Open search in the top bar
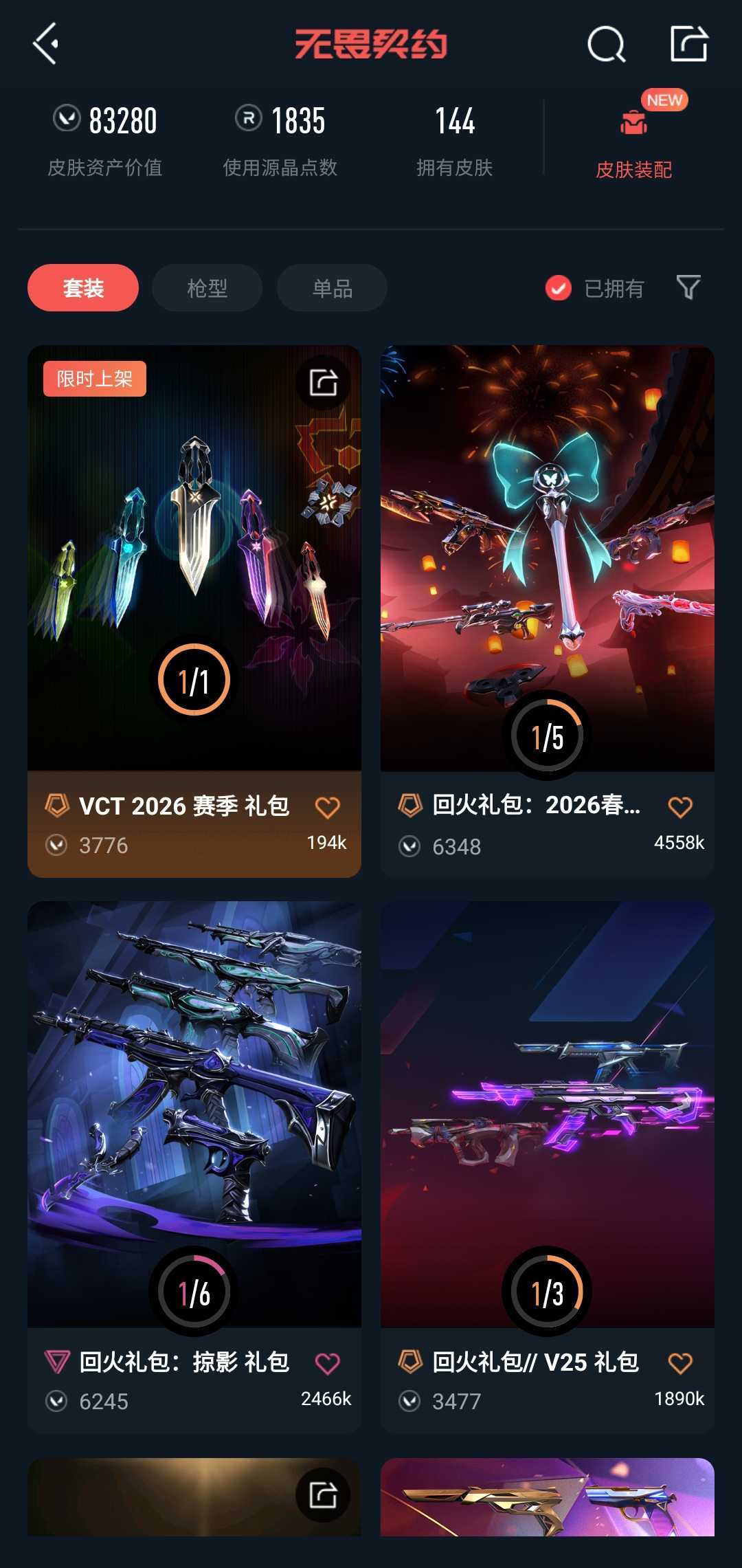This screenshot has width=742, height=1568. click(606, 45)
